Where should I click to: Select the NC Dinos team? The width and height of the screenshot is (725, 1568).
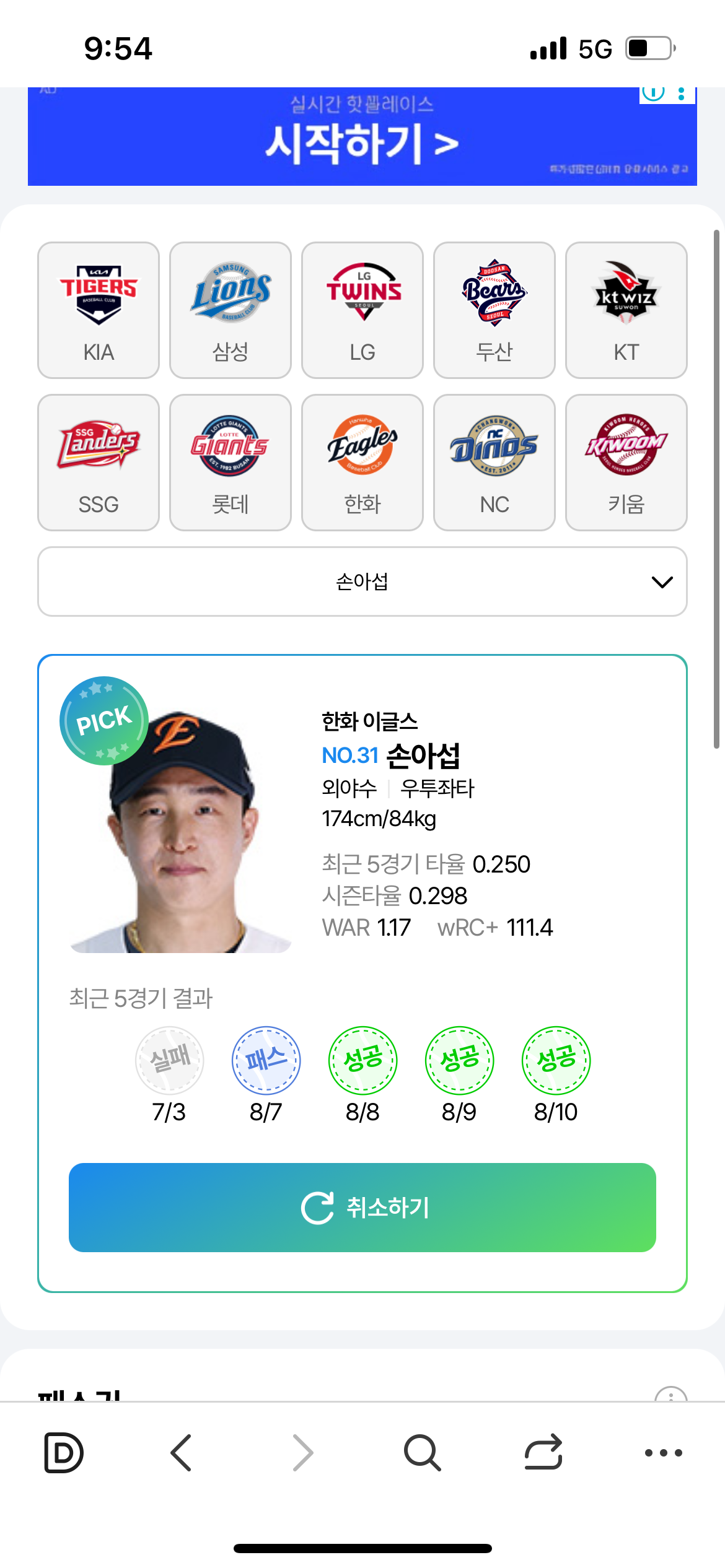pyautogui.click(x=494, y=462)
